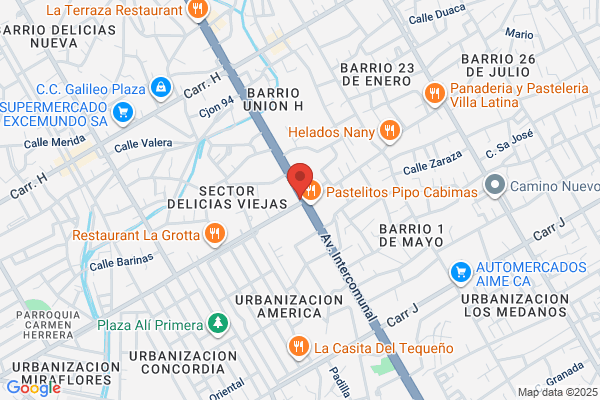The height and width of the screenshot is (400, 600).
Task: Tap Panaderia y Pasteleria Villa Latina marker
Action: 435,94
